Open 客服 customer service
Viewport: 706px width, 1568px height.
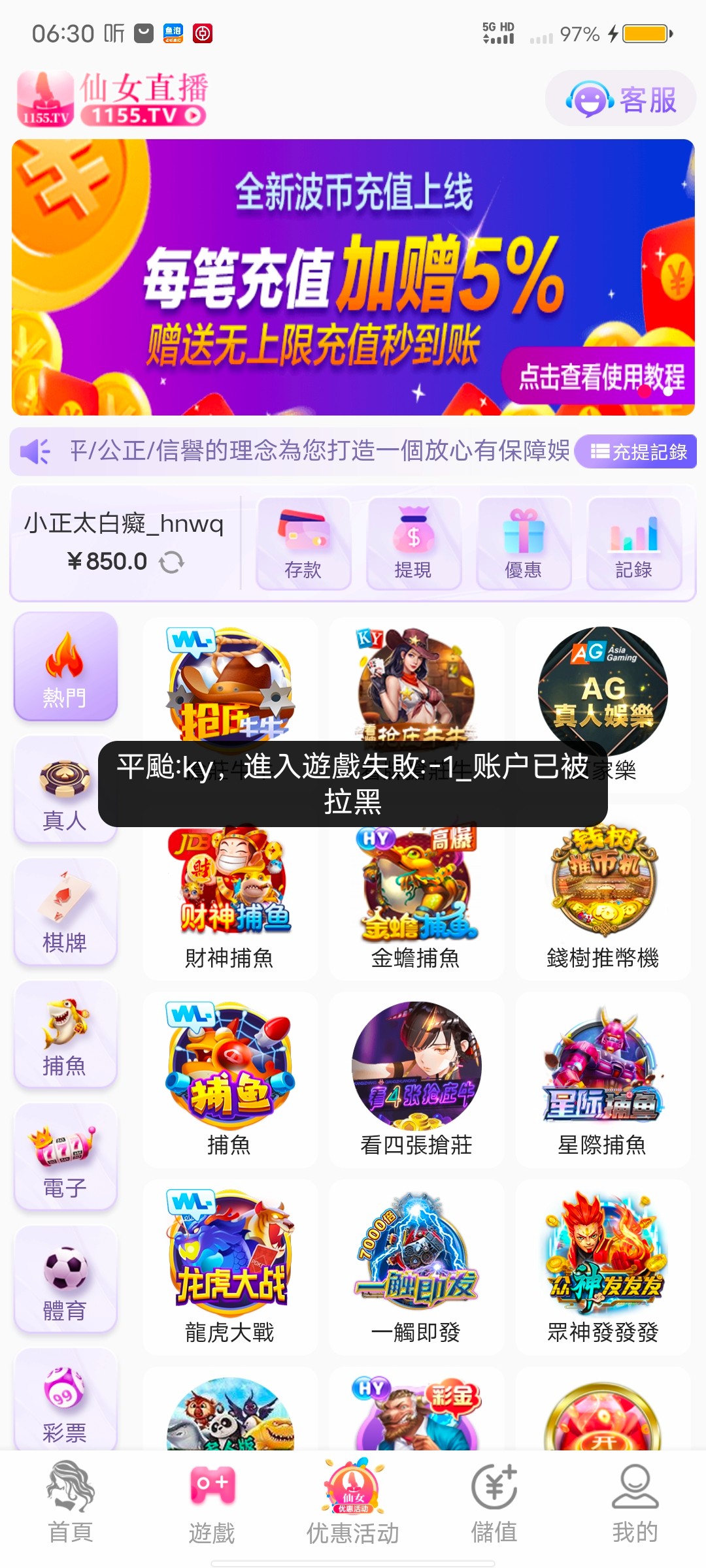click(621, 99)
